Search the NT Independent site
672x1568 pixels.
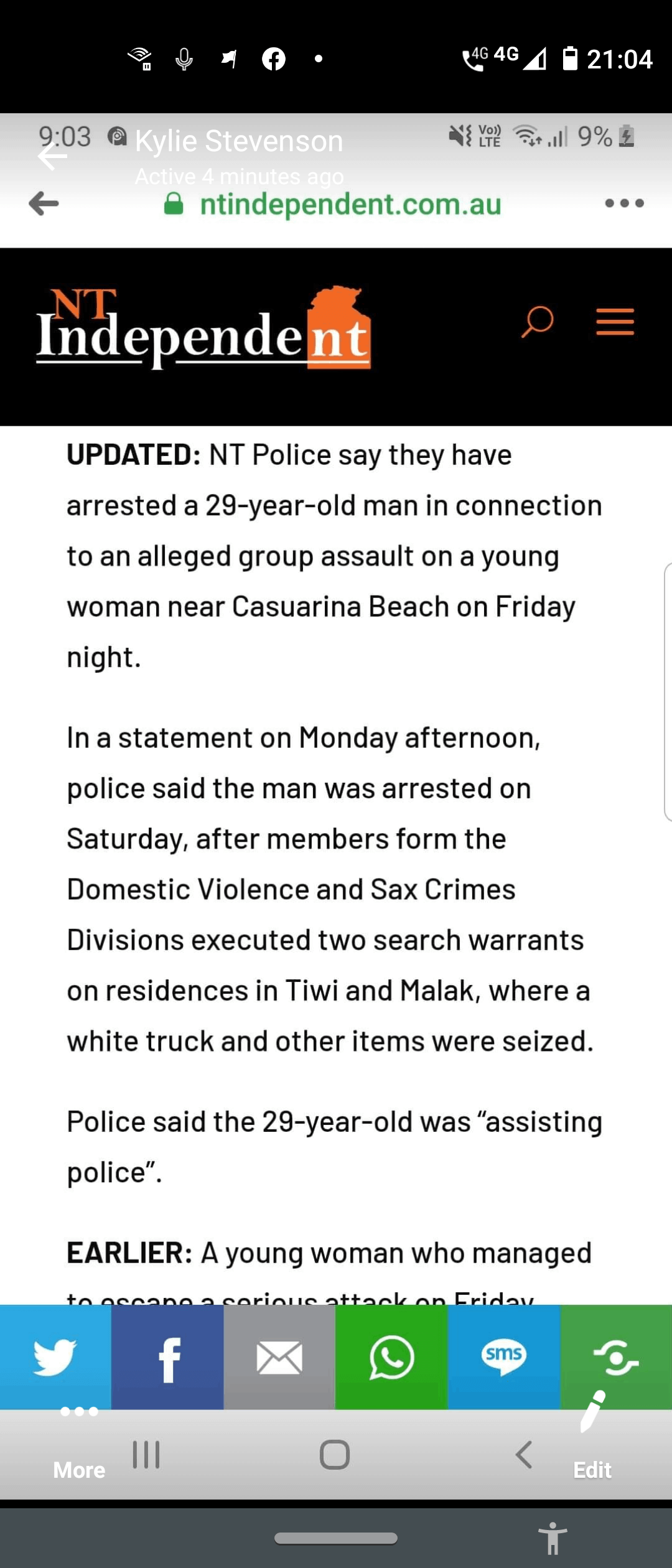point(537,322)
